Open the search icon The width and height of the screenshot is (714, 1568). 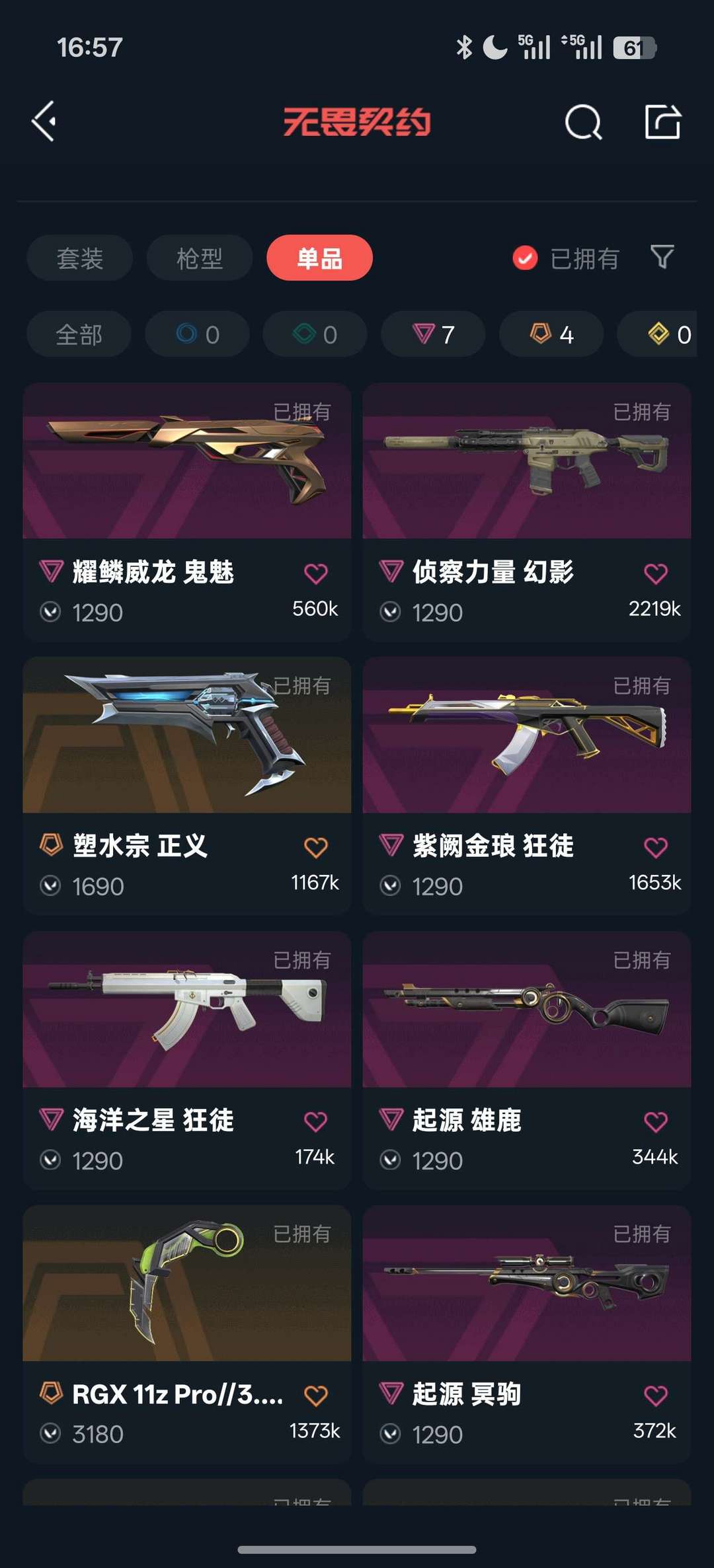point(583,122)
